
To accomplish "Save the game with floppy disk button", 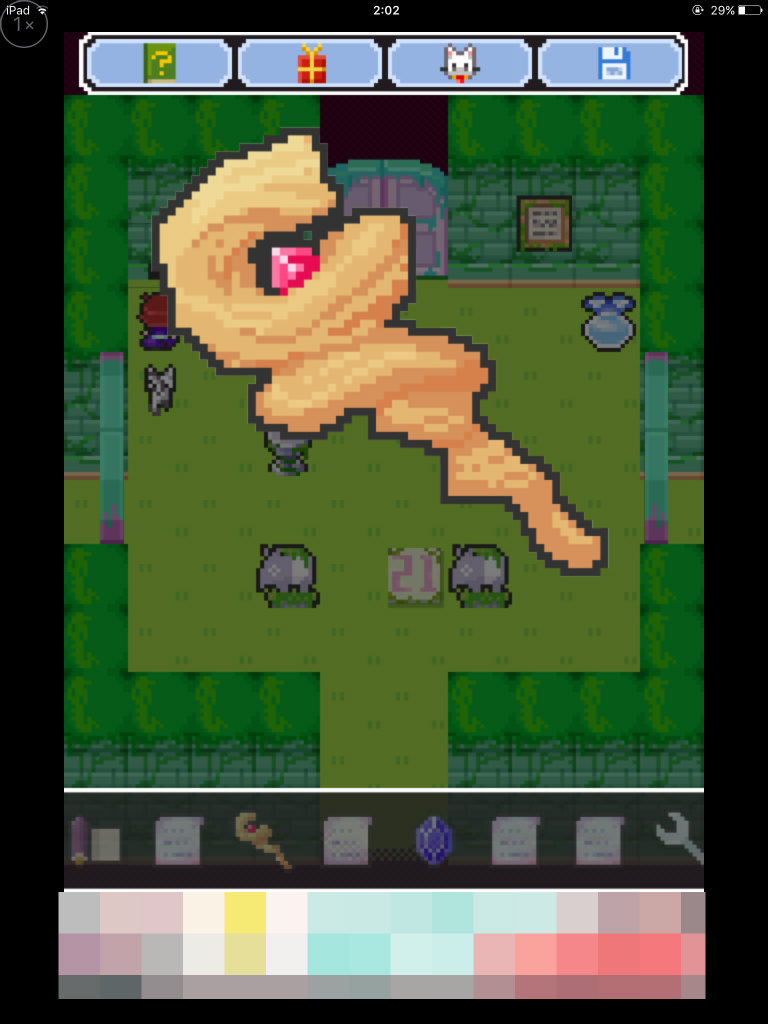I will [613, 63].
